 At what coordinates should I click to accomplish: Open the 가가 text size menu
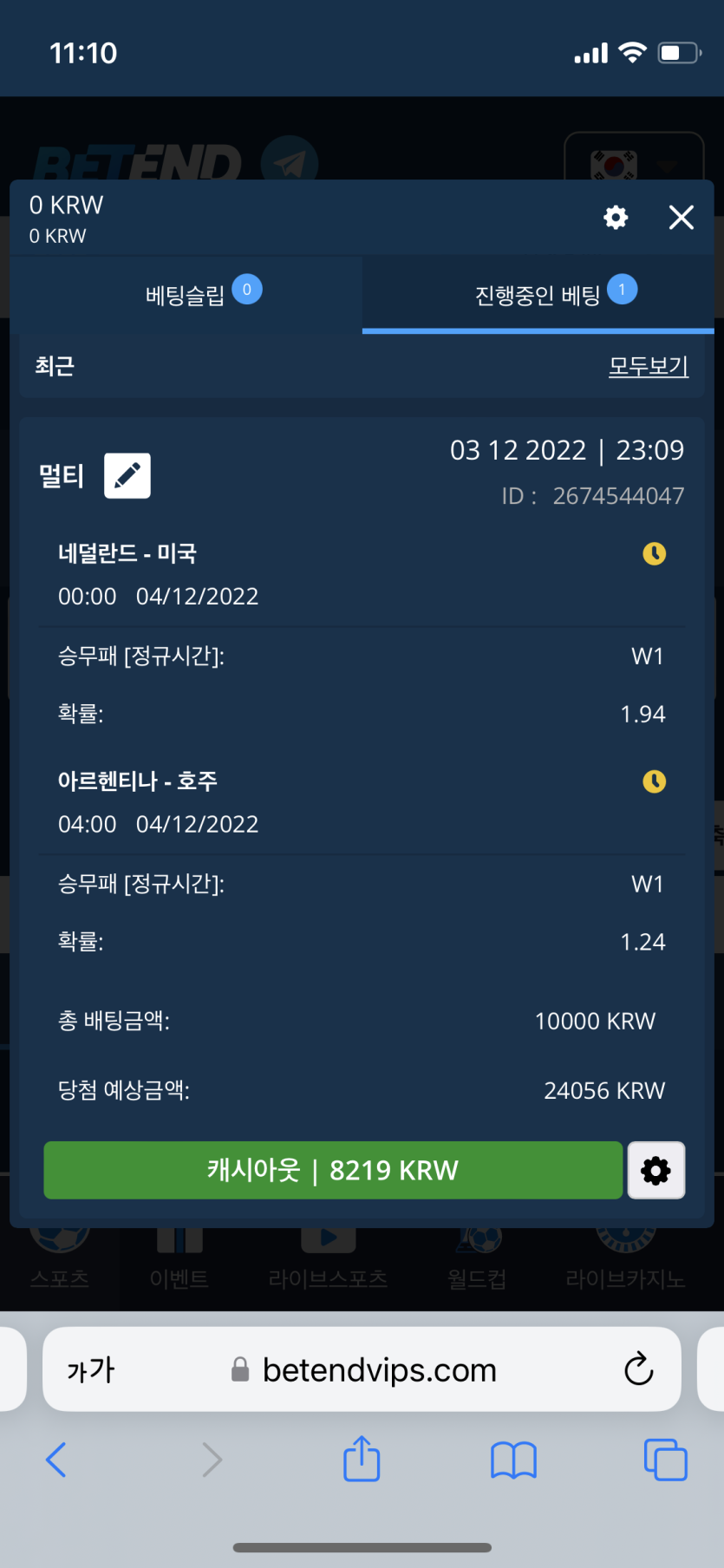[90, 1369]
